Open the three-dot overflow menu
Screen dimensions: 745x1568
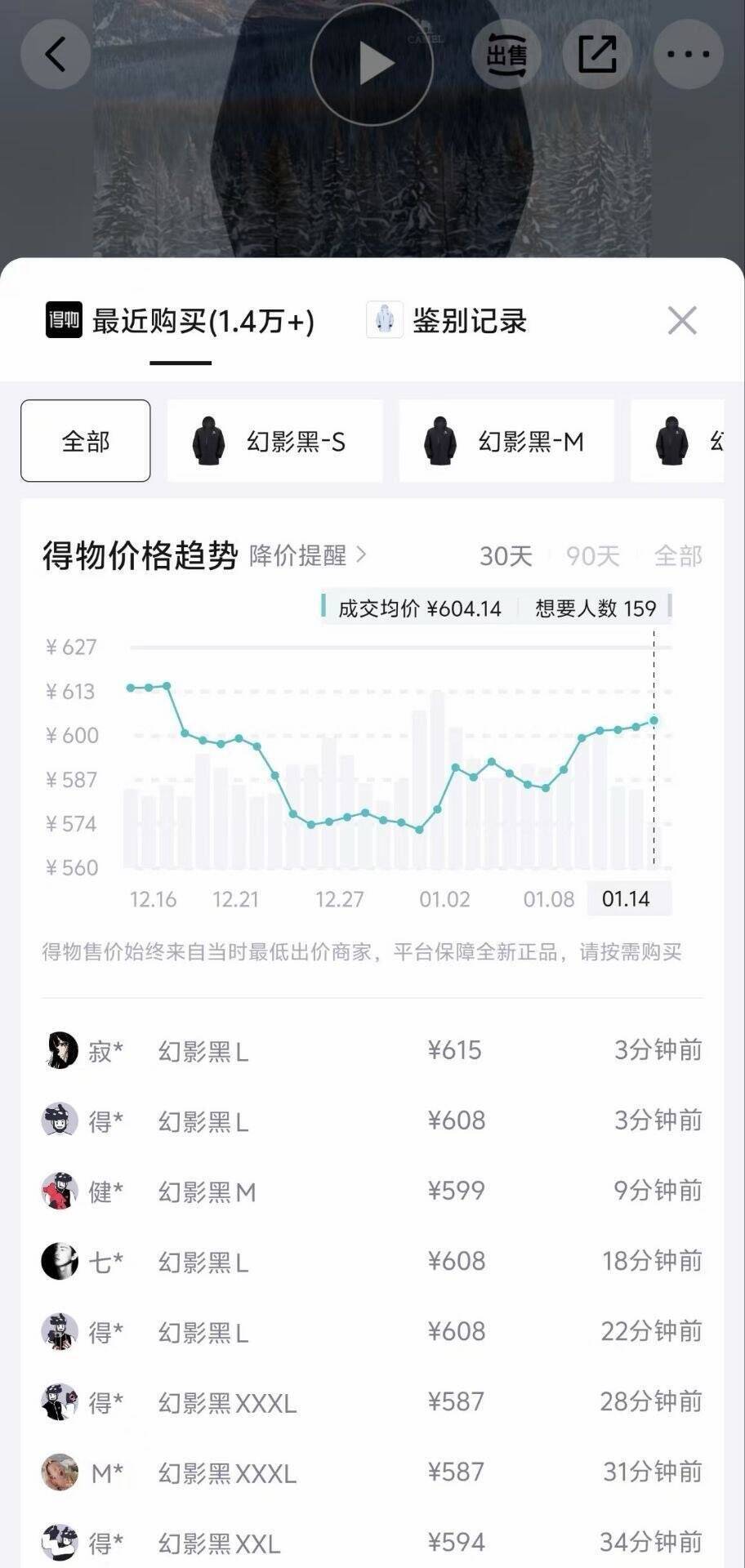coord(688,55)
